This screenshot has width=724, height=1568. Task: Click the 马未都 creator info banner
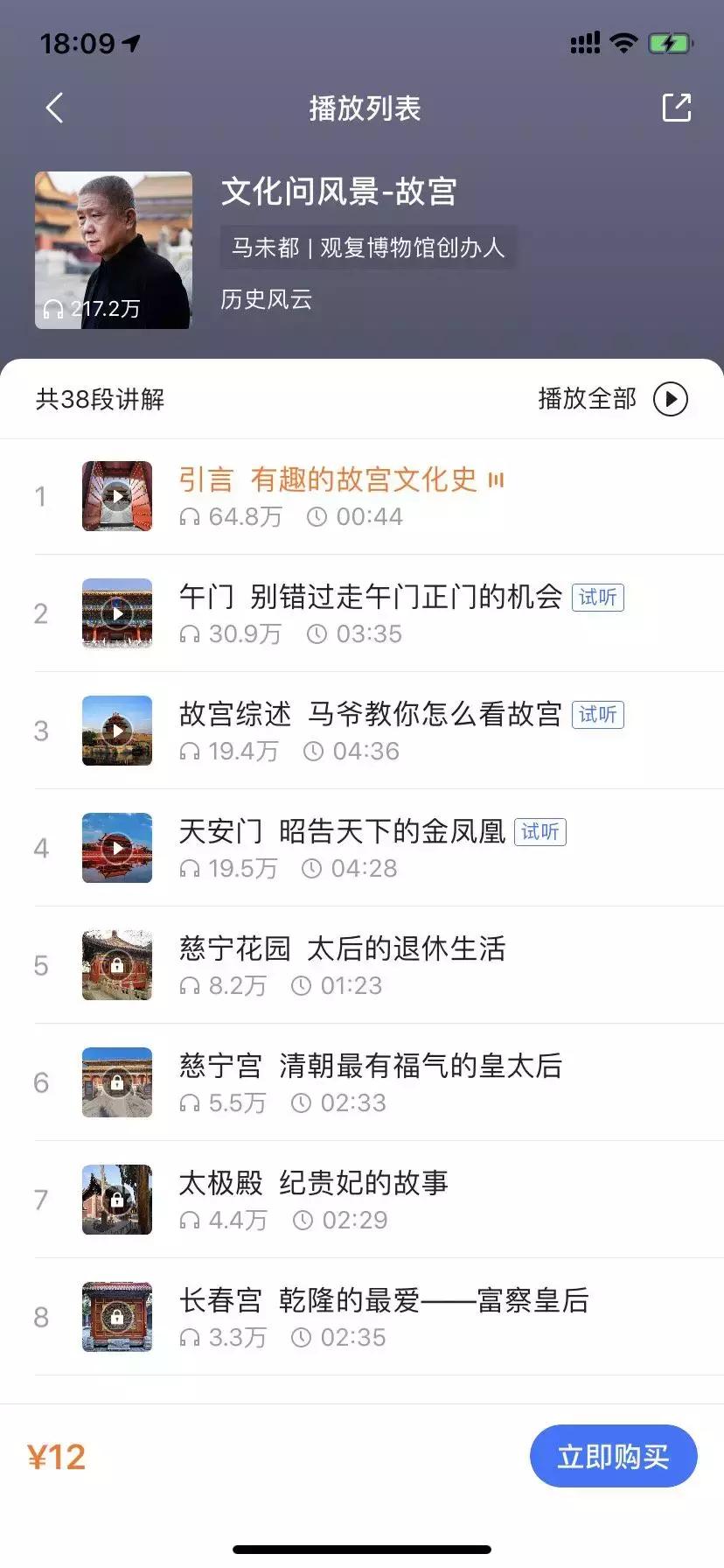(366, 248)
